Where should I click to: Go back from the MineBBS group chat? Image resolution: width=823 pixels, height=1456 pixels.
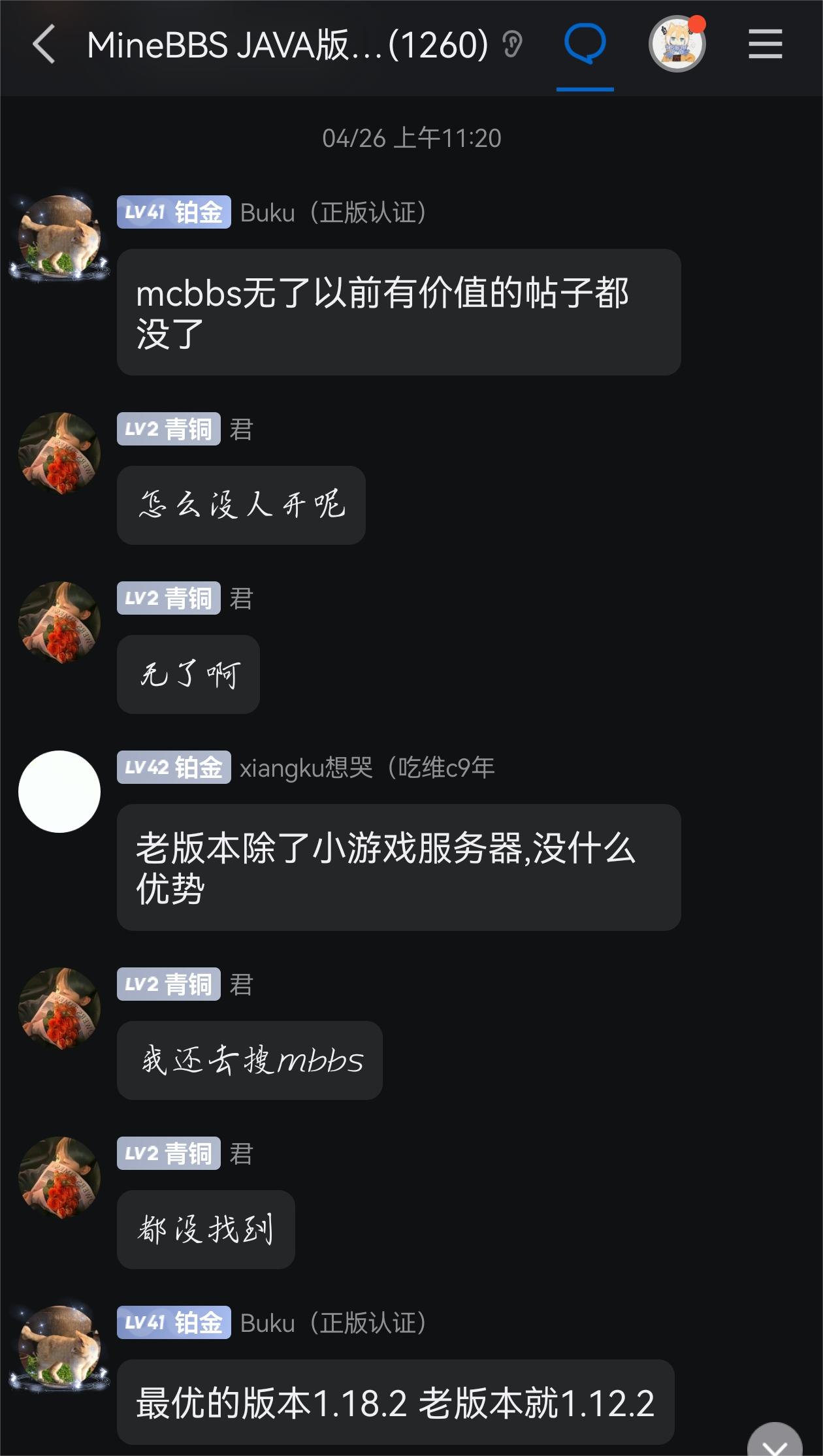coord(44,45)
